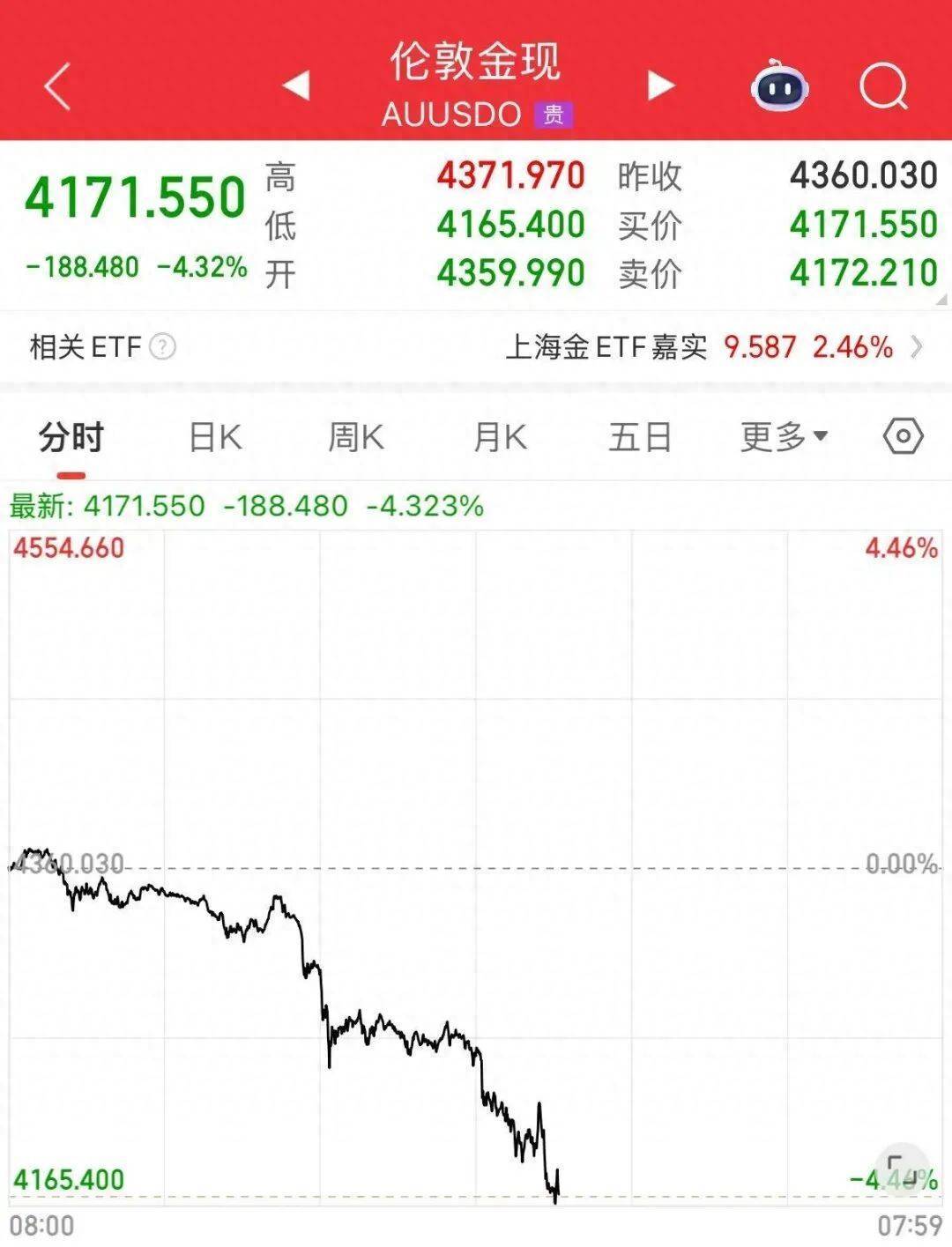Switch to the 月K chart
This screenshot has height=1247, width=952.
click(500, 437)
